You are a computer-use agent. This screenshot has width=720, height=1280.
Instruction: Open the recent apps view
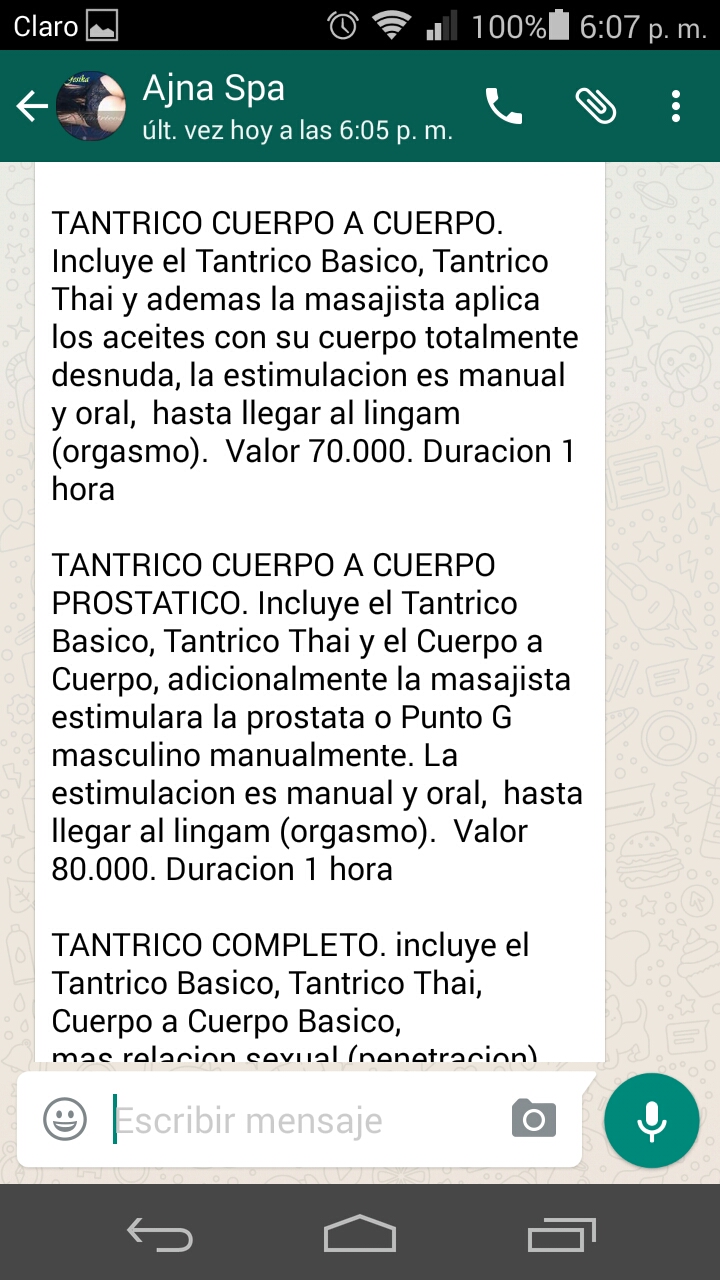[x=561, y=1234]
